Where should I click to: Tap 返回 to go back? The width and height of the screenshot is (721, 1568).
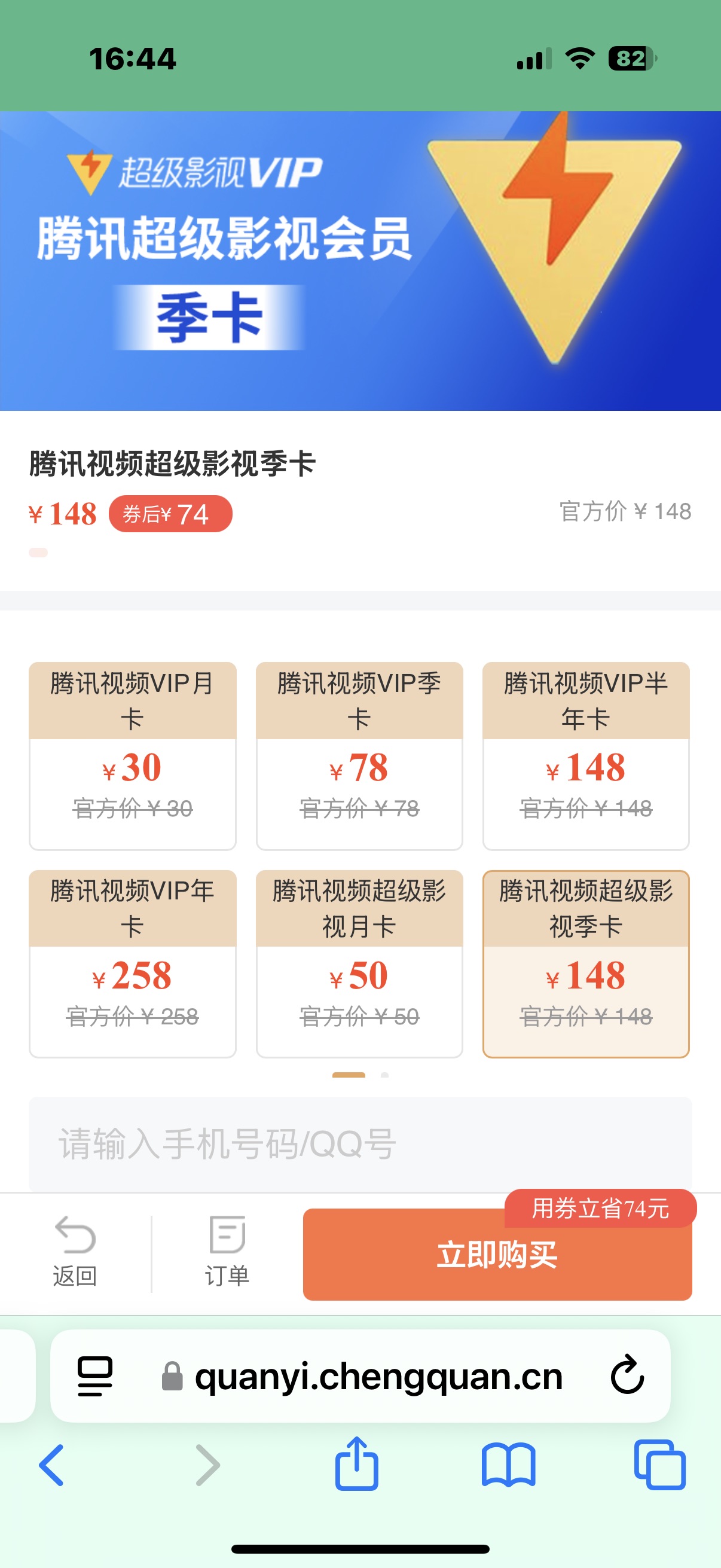pos(75,1252)
